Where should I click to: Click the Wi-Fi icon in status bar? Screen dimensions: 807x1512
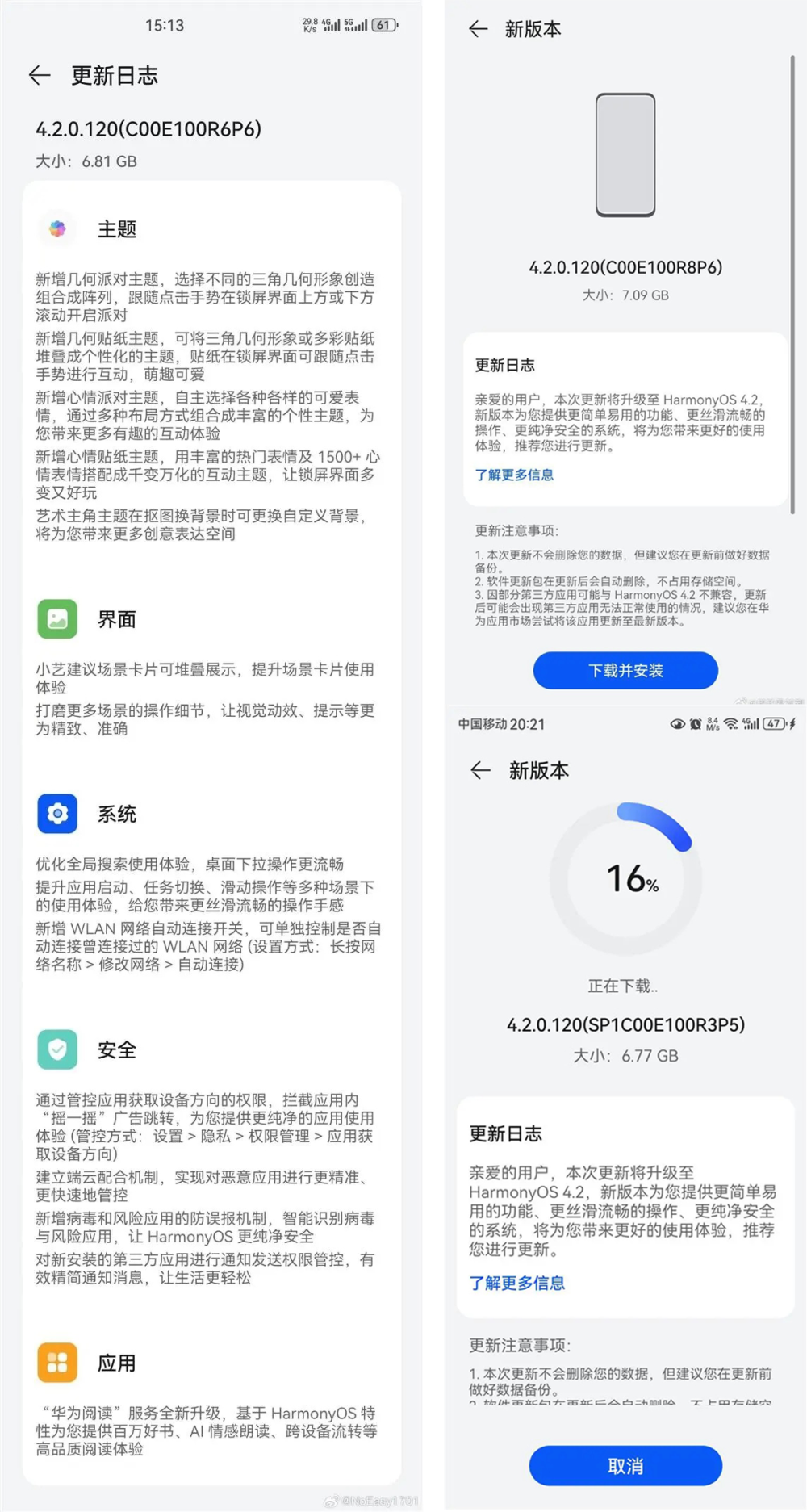(730, 724)
